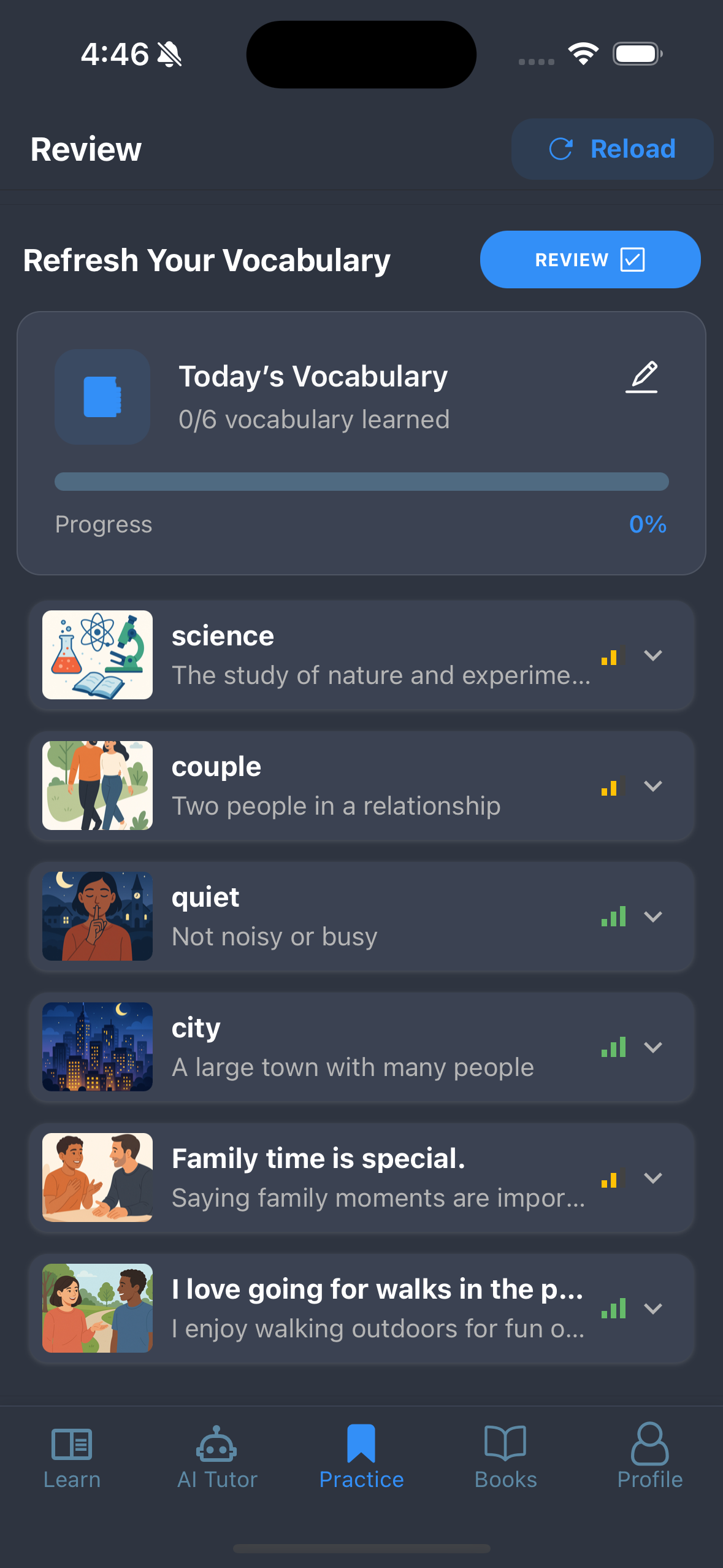723x1568 pixels.
Task: Select the Practice tab
Action: tap(361, 1456)
